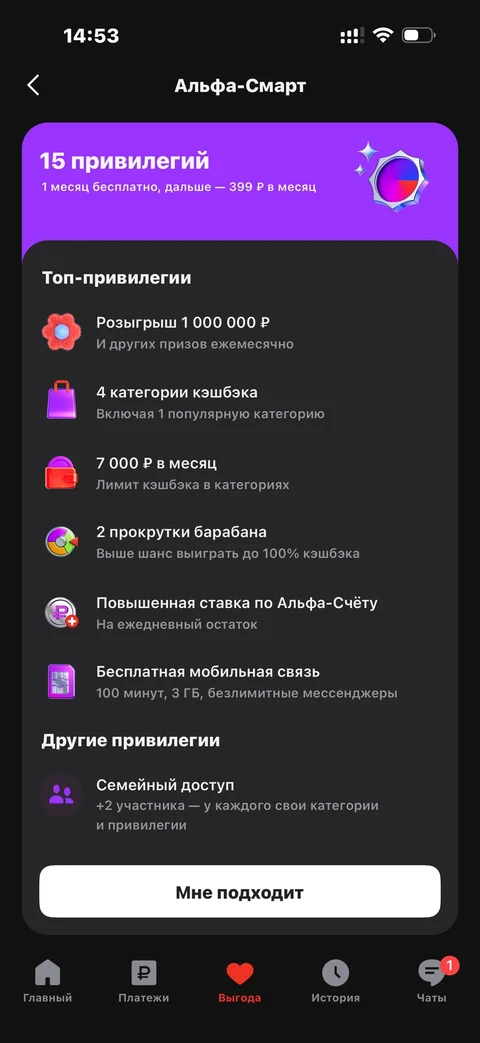This screenshot has height=1043, width=480.
Task: Open Чаты with one unread message
Action: point(432,982)
